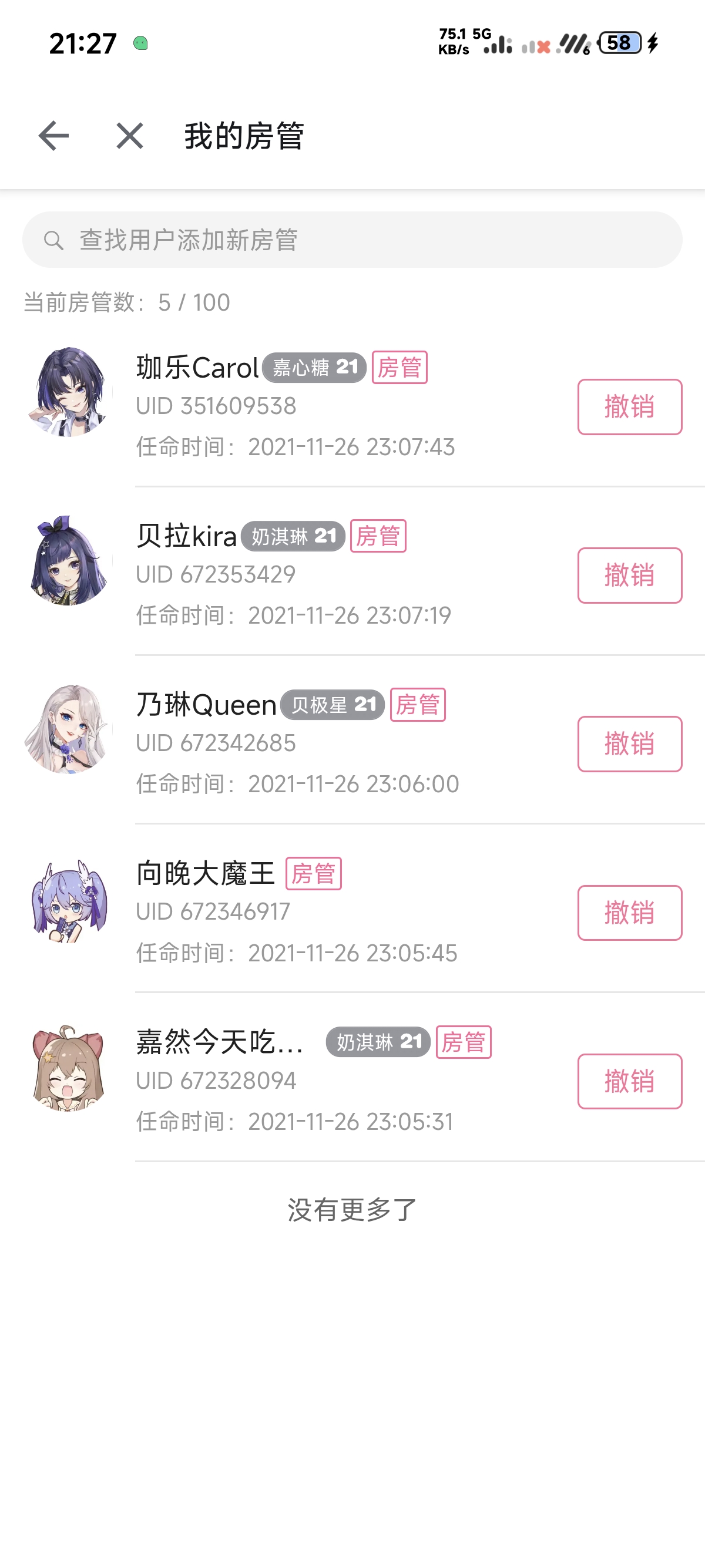Revoke 珈乐Carol as room manager
The width and height of the screenshot is (705, 1568).
629,406
